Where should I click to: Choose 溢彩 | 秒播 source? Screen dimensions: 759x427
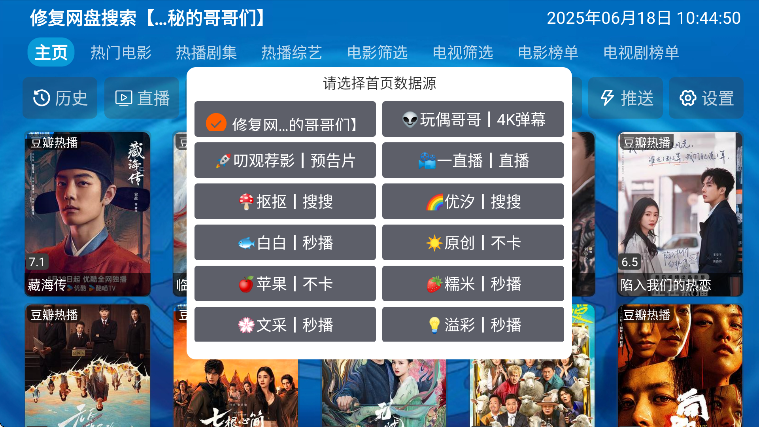pyautogui.click(x=473, y=324)
